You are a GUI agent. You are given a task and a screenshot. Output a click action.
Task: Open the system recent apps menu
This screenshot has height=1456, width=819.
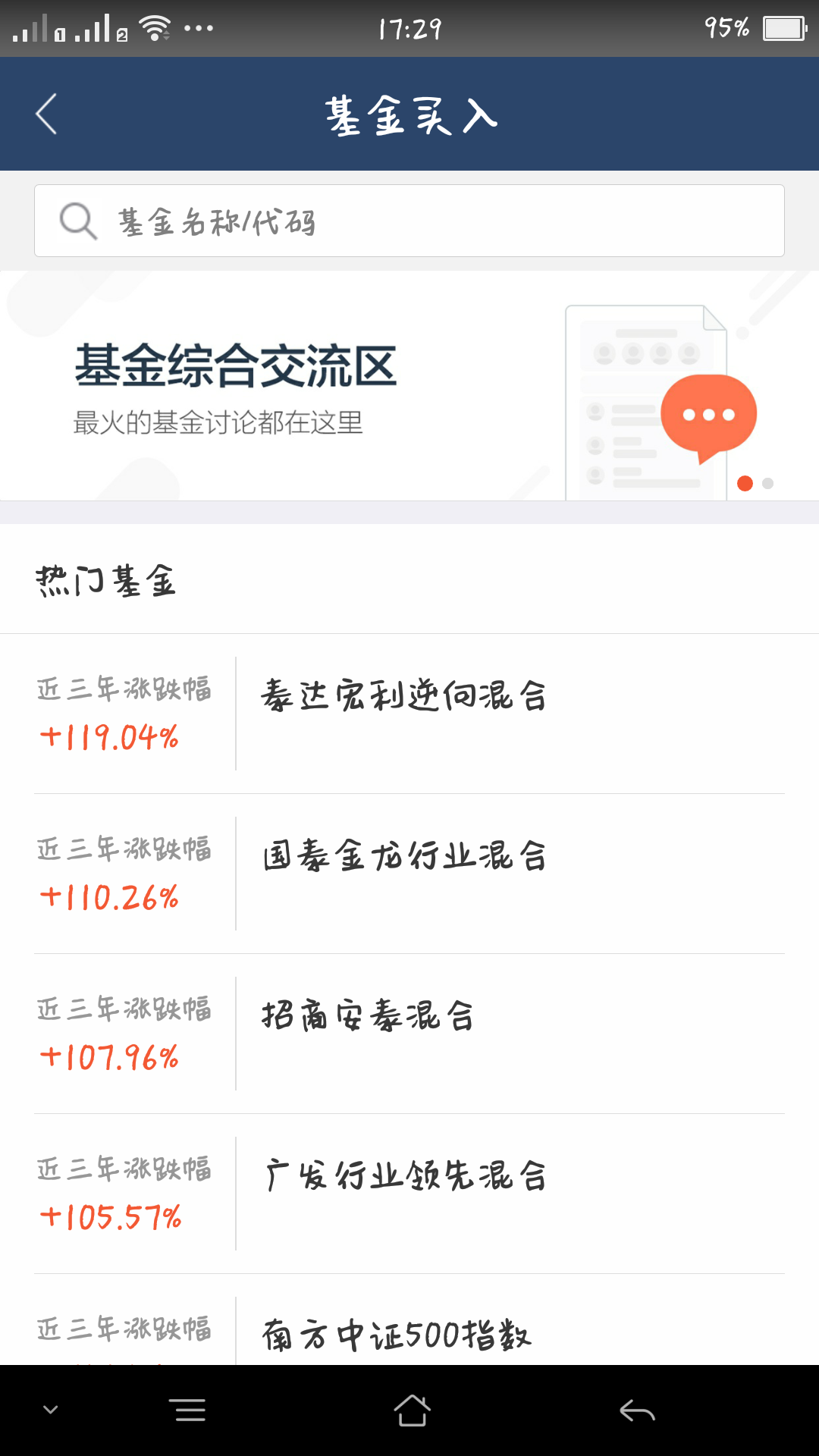(x=190, y=1410)
